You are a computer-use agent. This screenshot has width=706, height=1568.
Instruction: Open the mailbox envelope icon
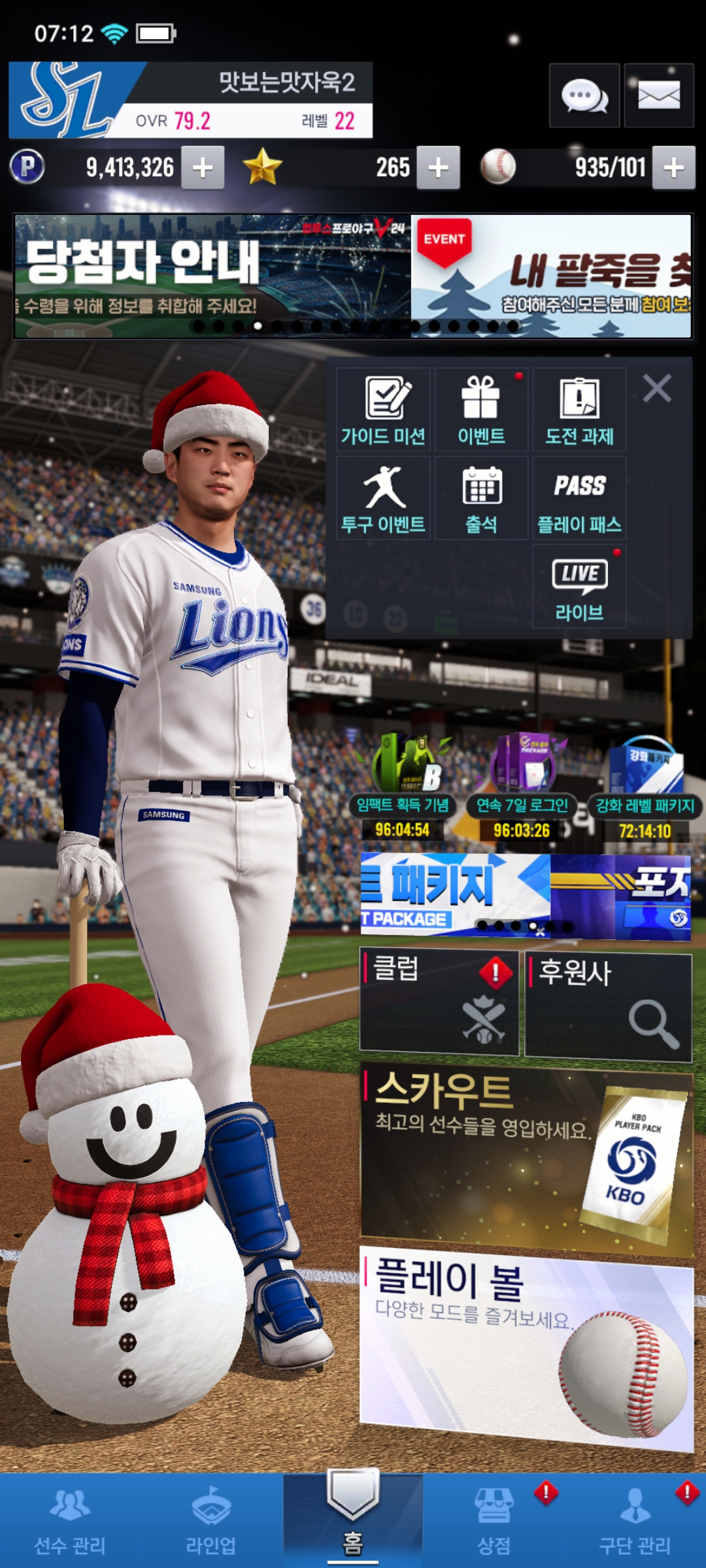click(x=658, y=96)
